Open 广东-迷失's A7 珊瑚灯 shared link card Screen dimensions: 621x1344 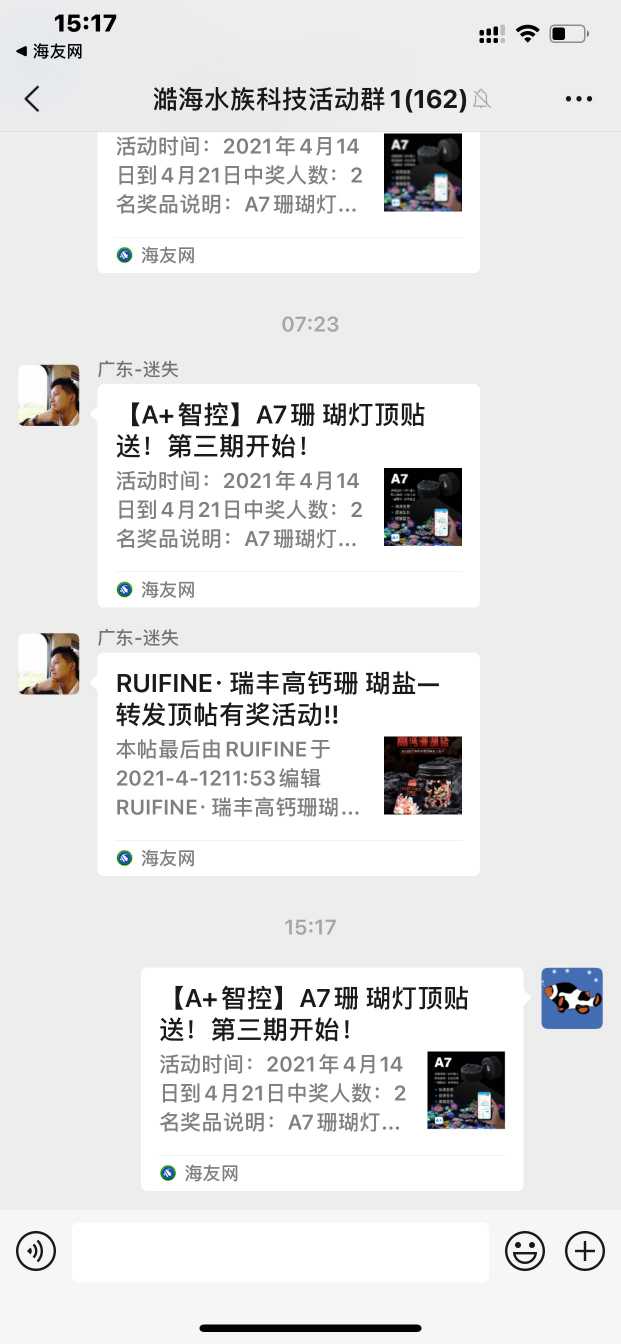point(288,495)
